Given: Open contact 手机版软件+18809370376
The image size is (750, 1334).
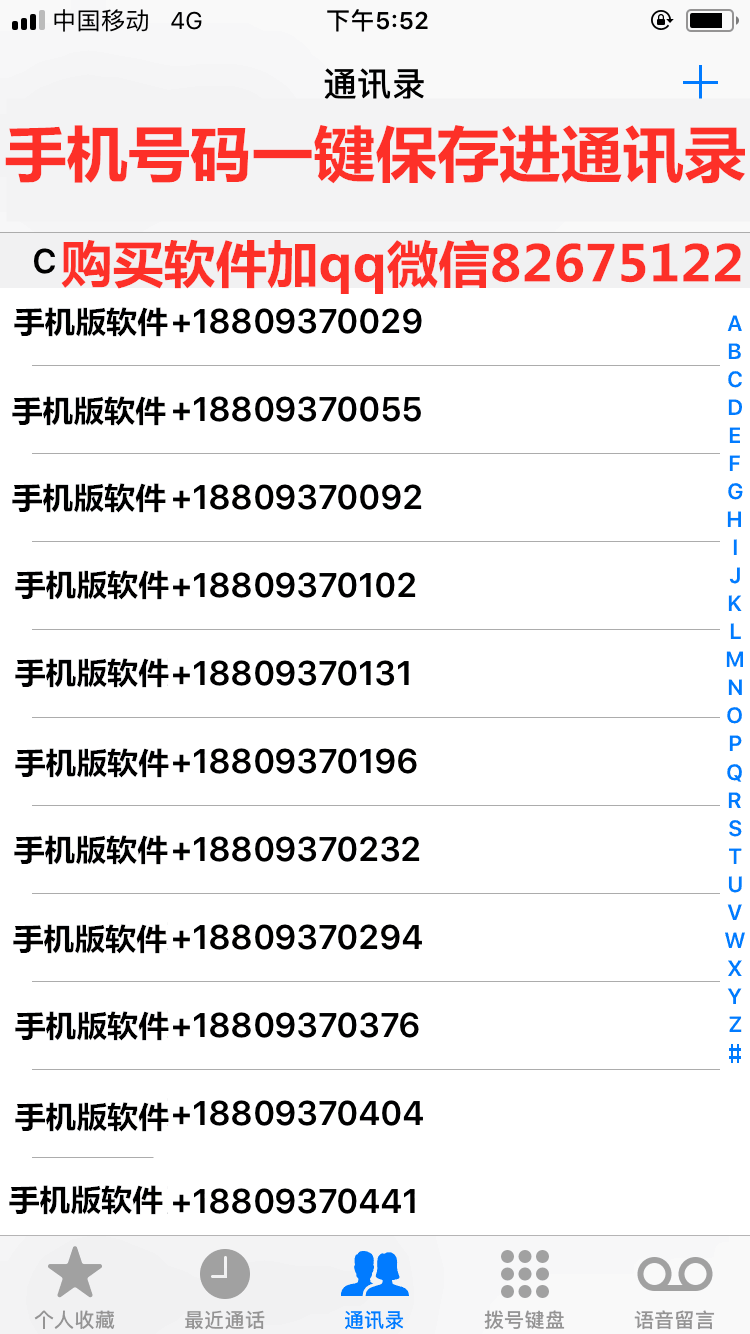Looking at the screenshot, I should 360,1026.
